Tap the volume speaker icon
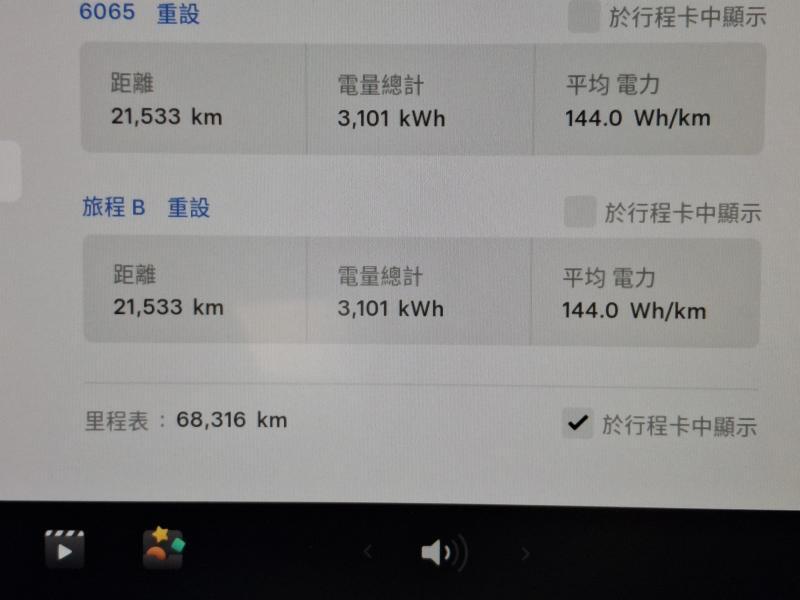 pos(441,552)
